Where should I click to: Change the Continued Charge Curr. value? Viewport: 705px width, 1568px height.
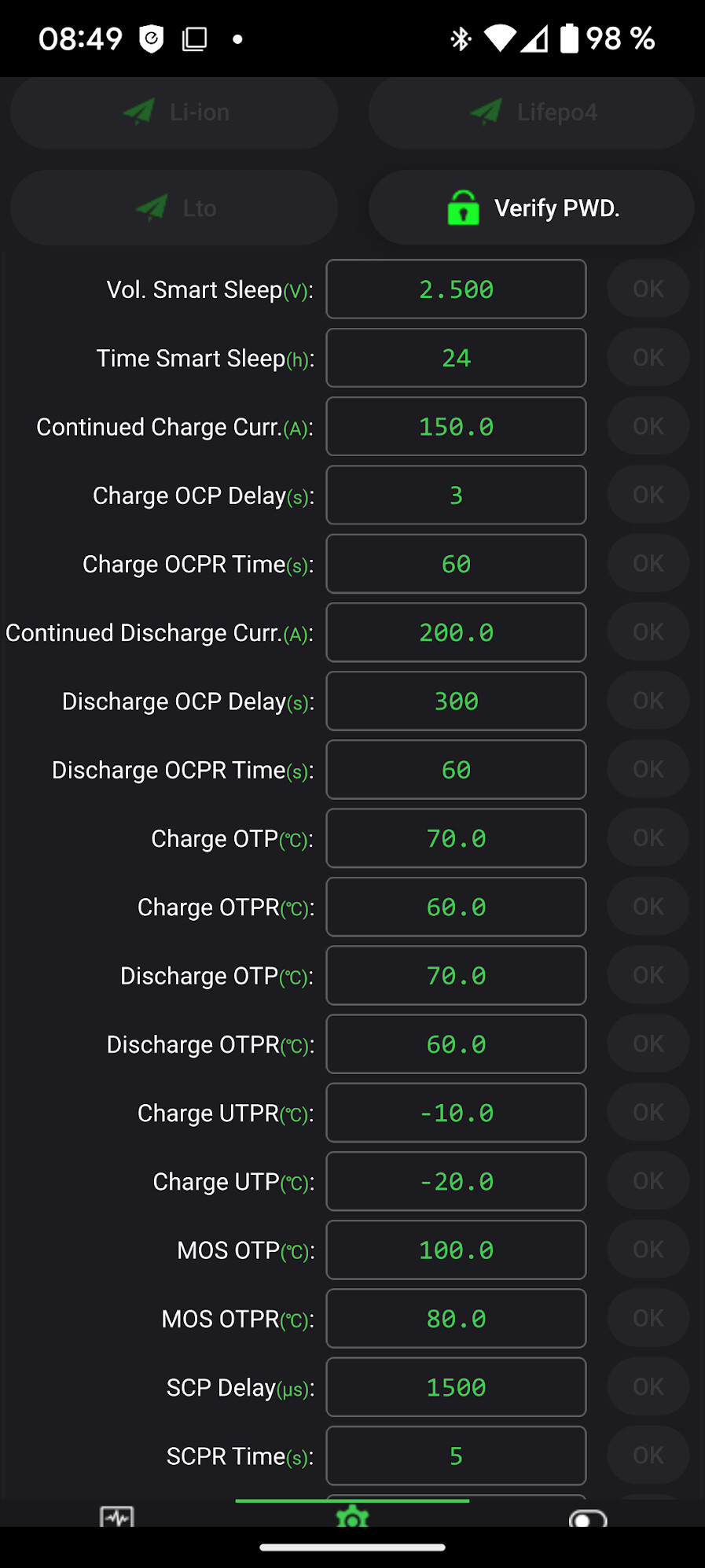click(x=456, y=426)
